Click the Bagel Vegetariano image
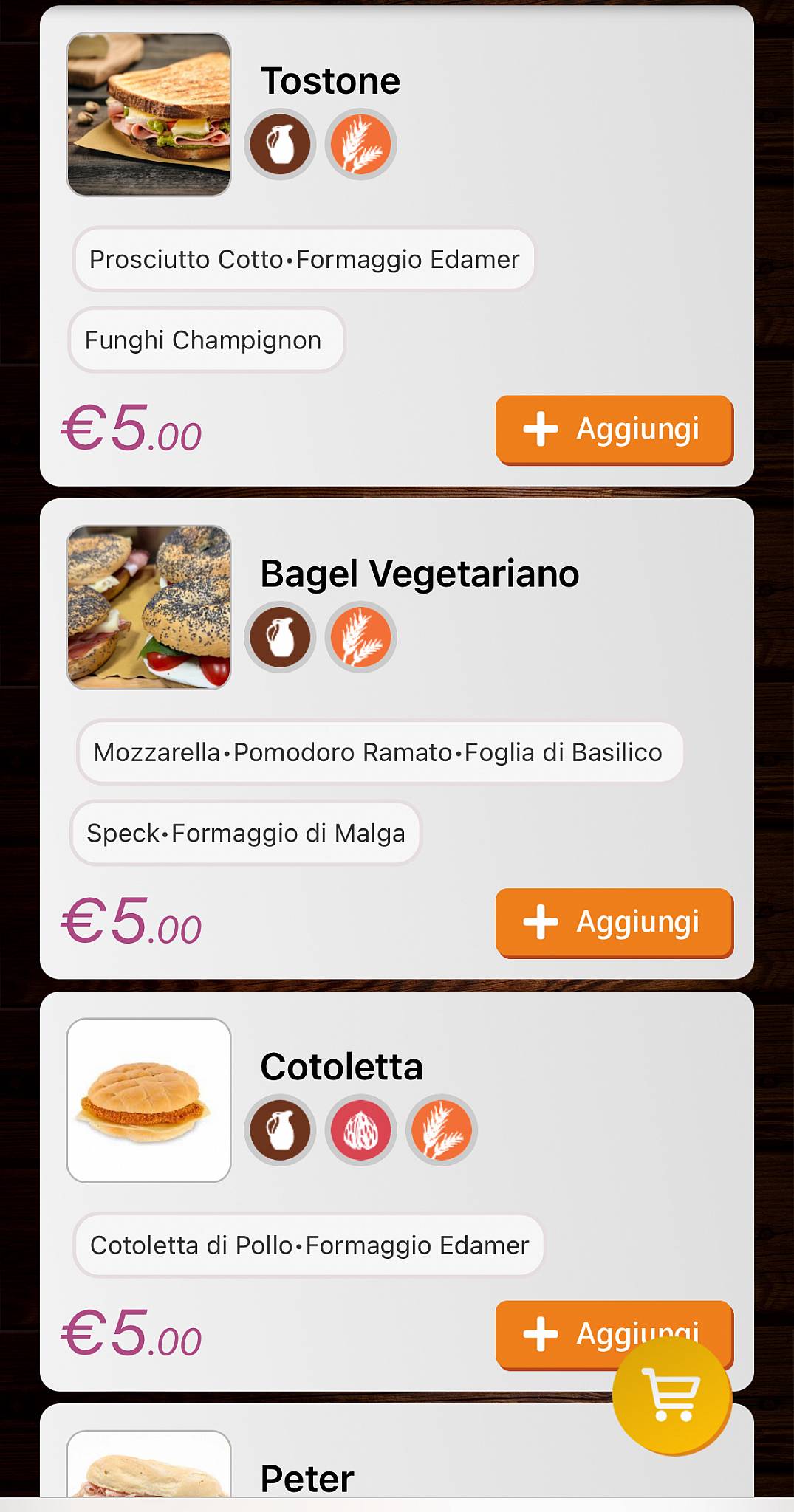 point(148,609)
